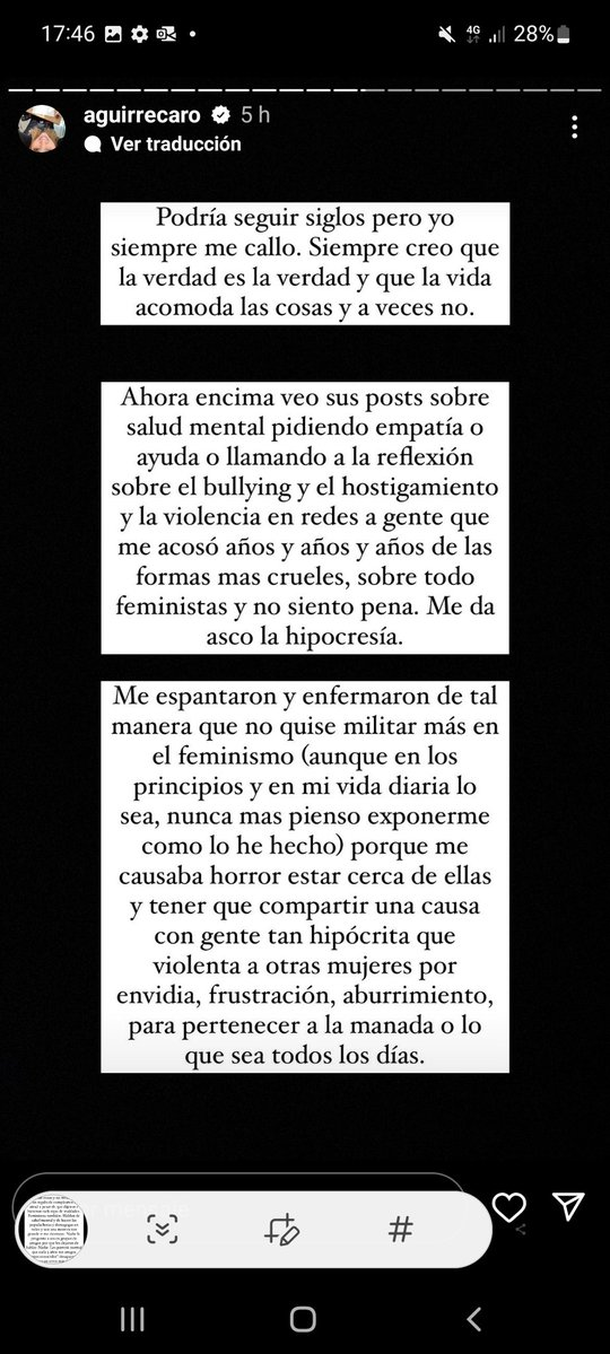Add hashtag tags to the screenshot

(x=400, y=1229)
